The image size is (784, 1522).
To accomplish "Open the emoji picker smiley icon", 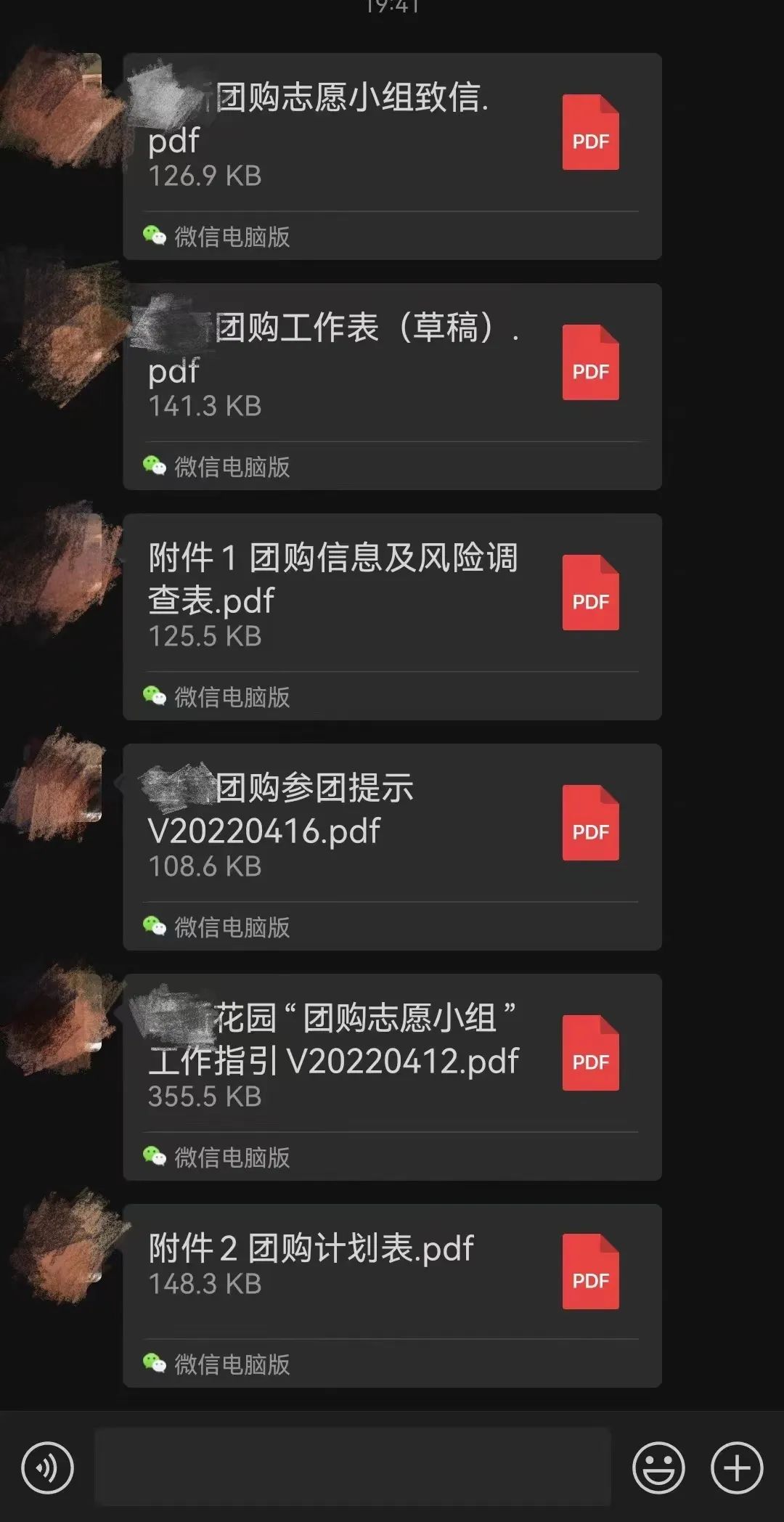I will pyautogui.click(x=659, y=1468).
